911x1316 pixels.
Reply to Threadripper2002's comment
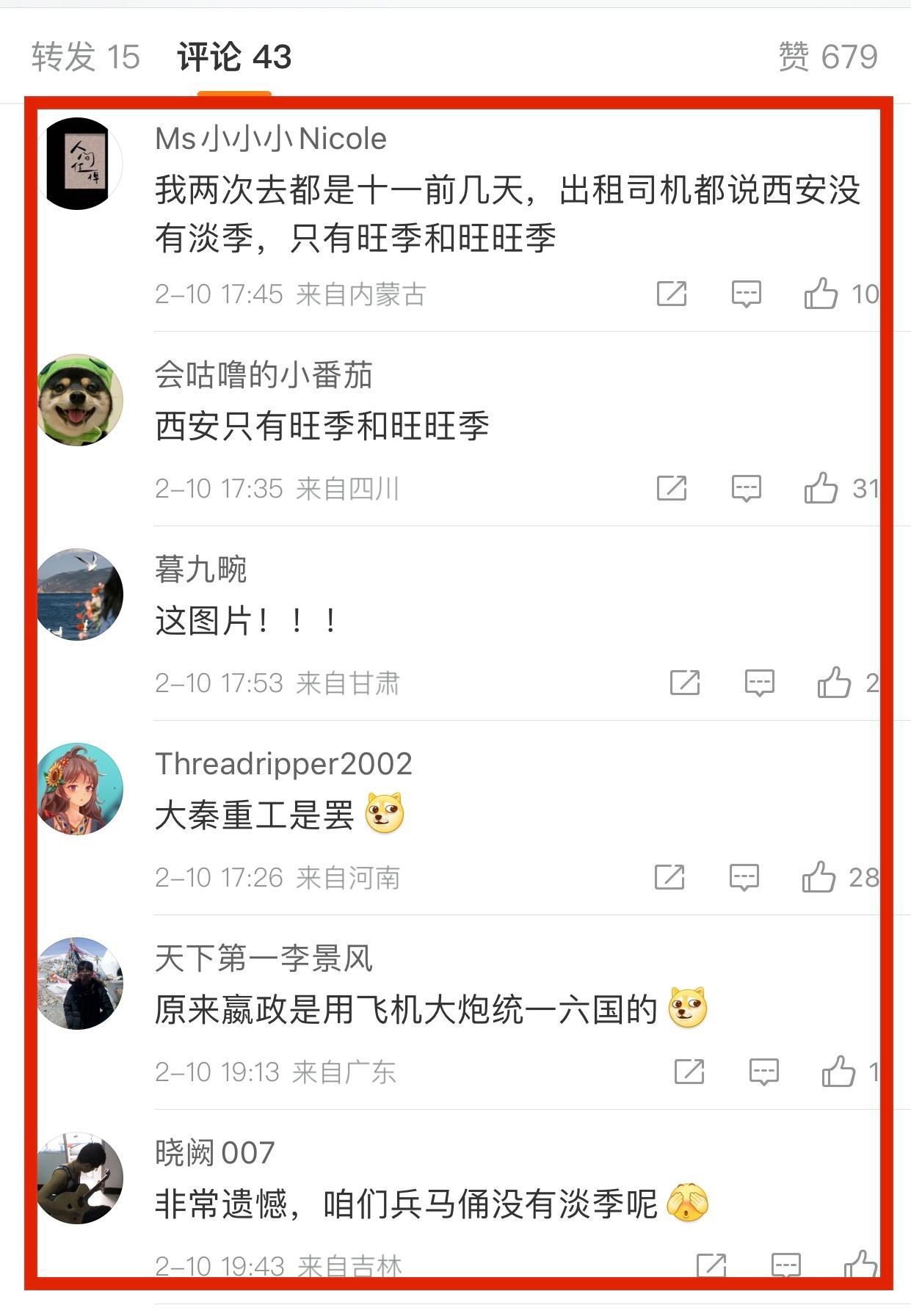pyautogui.click(x=744, y=877)
